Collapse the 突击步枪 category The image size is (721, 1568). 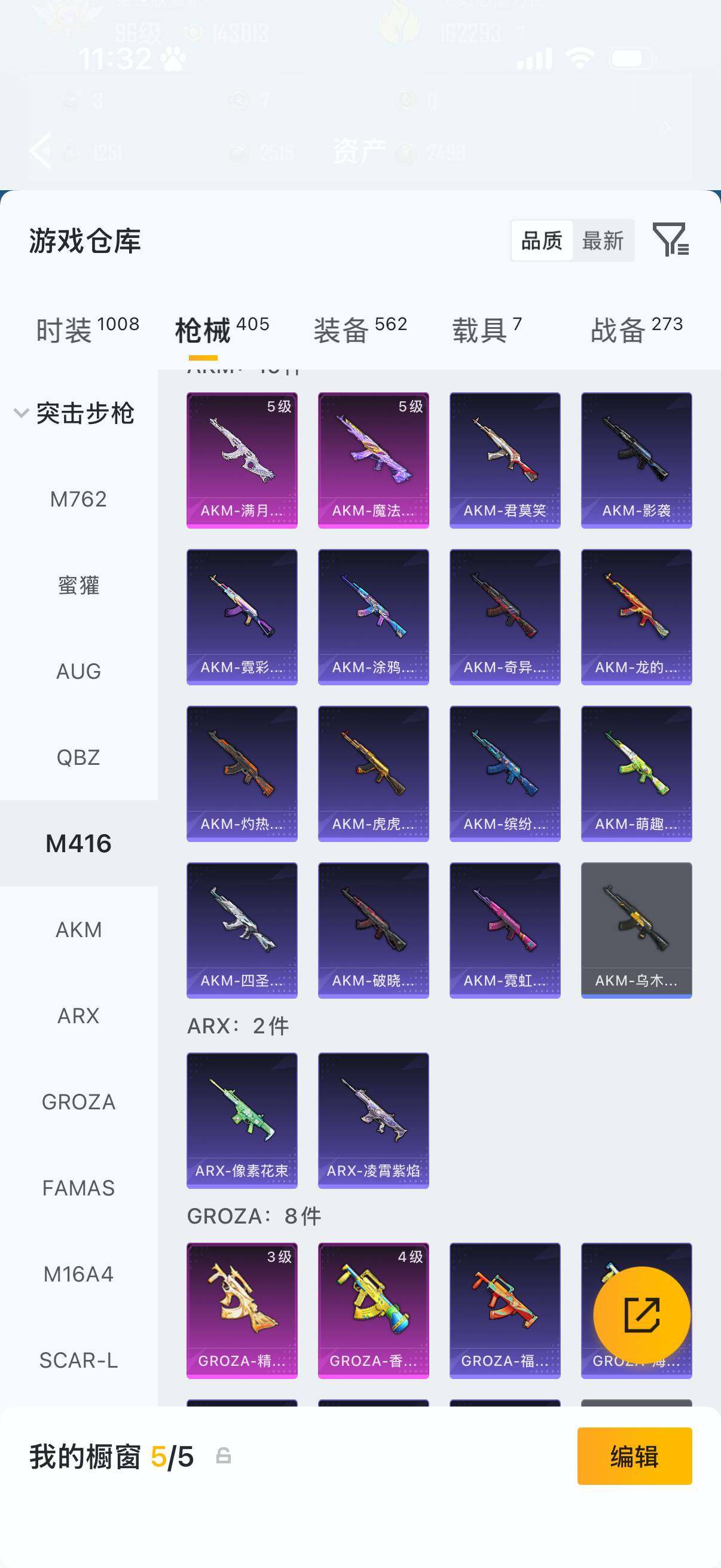[74, 413]
